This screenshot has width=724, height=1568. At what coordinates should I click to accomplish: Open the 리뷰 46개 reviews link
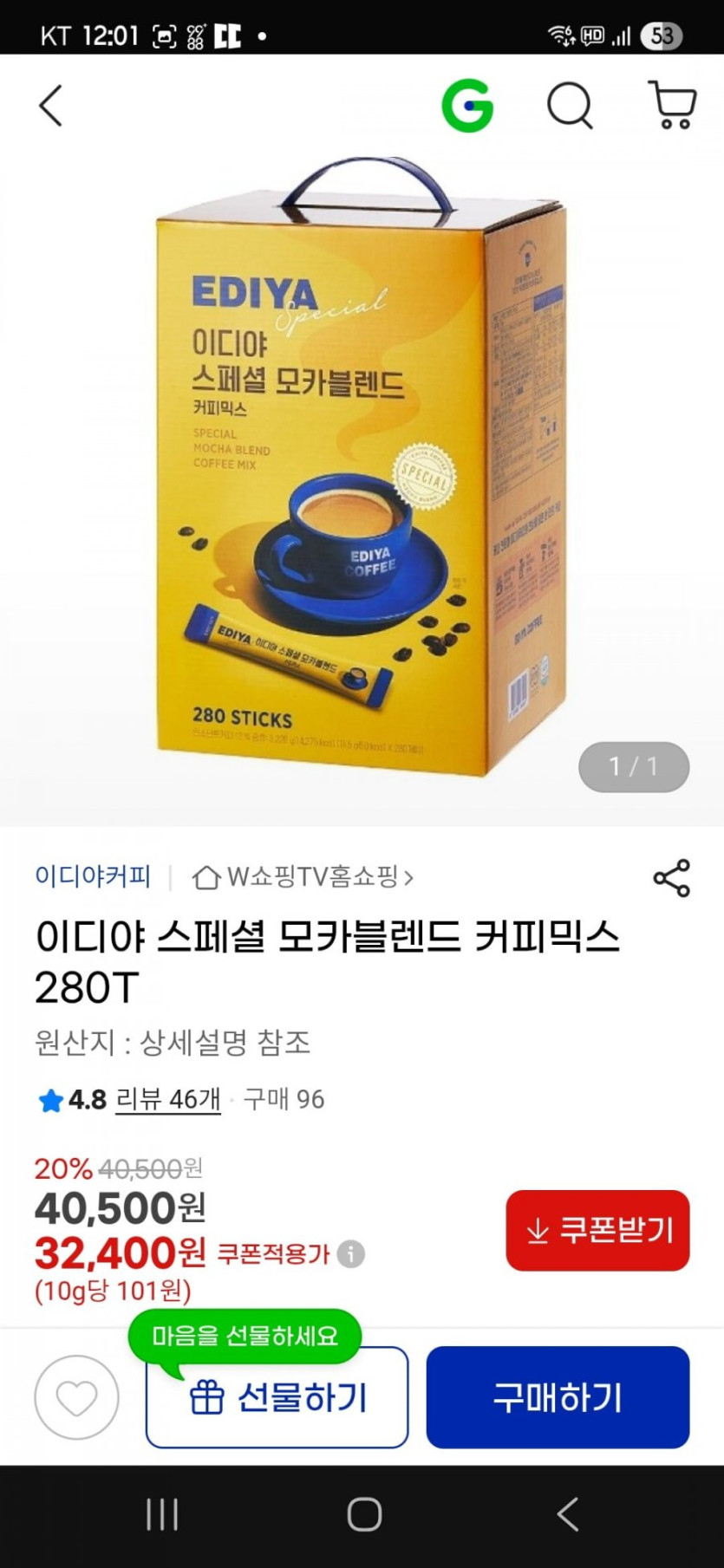click(168, 1099)
